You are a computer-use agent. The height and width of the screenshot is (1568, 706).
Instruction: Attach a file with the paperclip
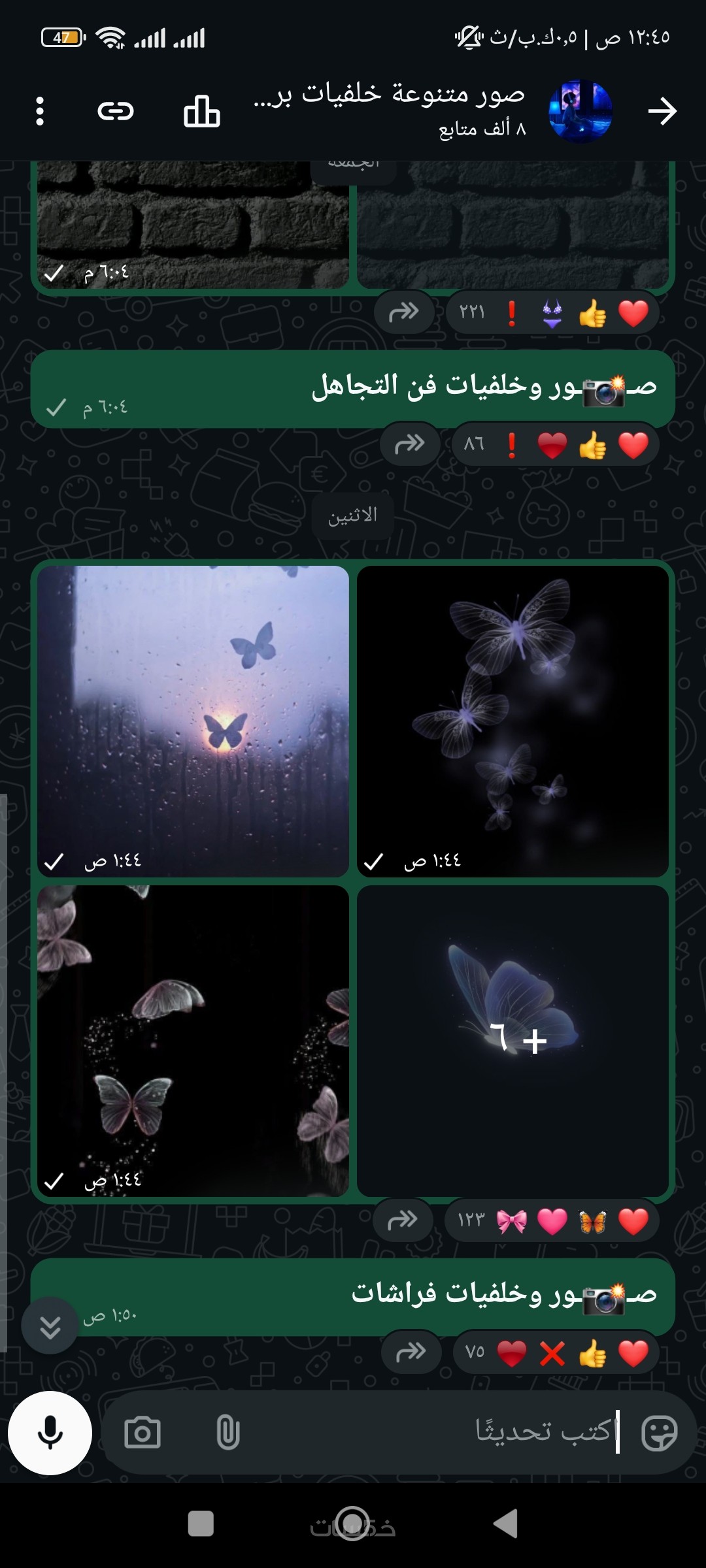[227, 1433]
